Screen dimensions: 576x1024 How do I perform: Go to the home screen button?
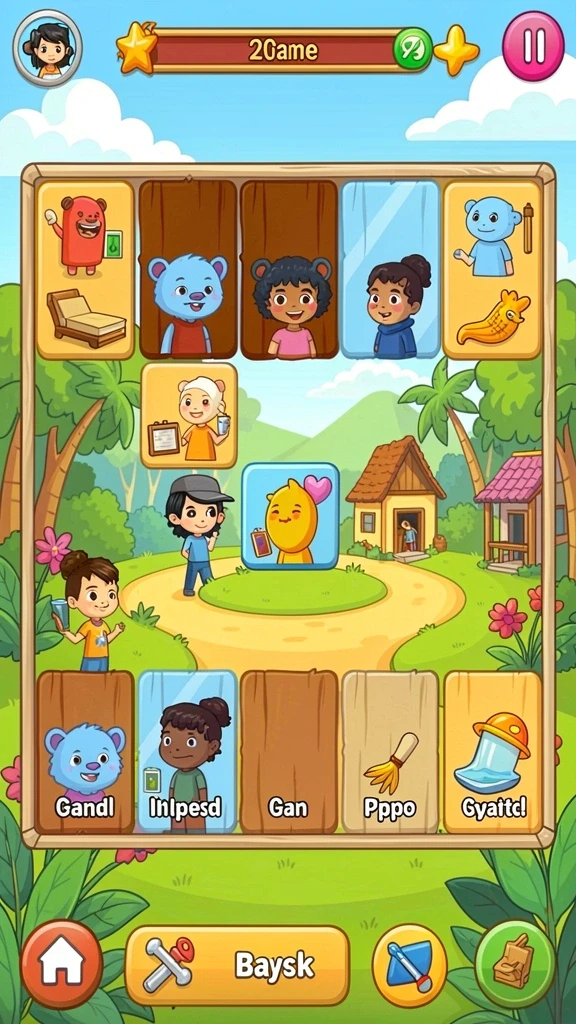[62, 964]
